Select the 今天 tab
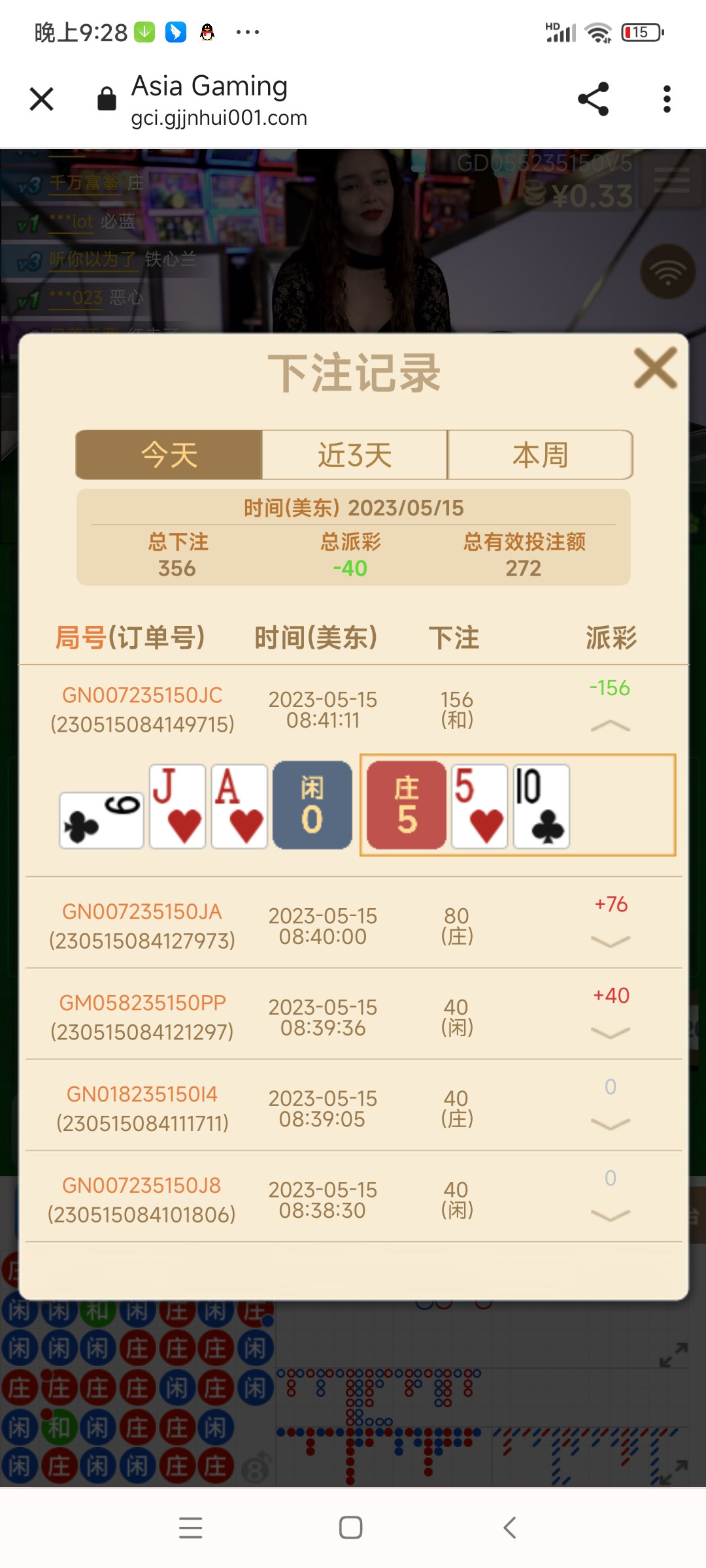The image size is (706, 1568). click(x=169, y=455)
